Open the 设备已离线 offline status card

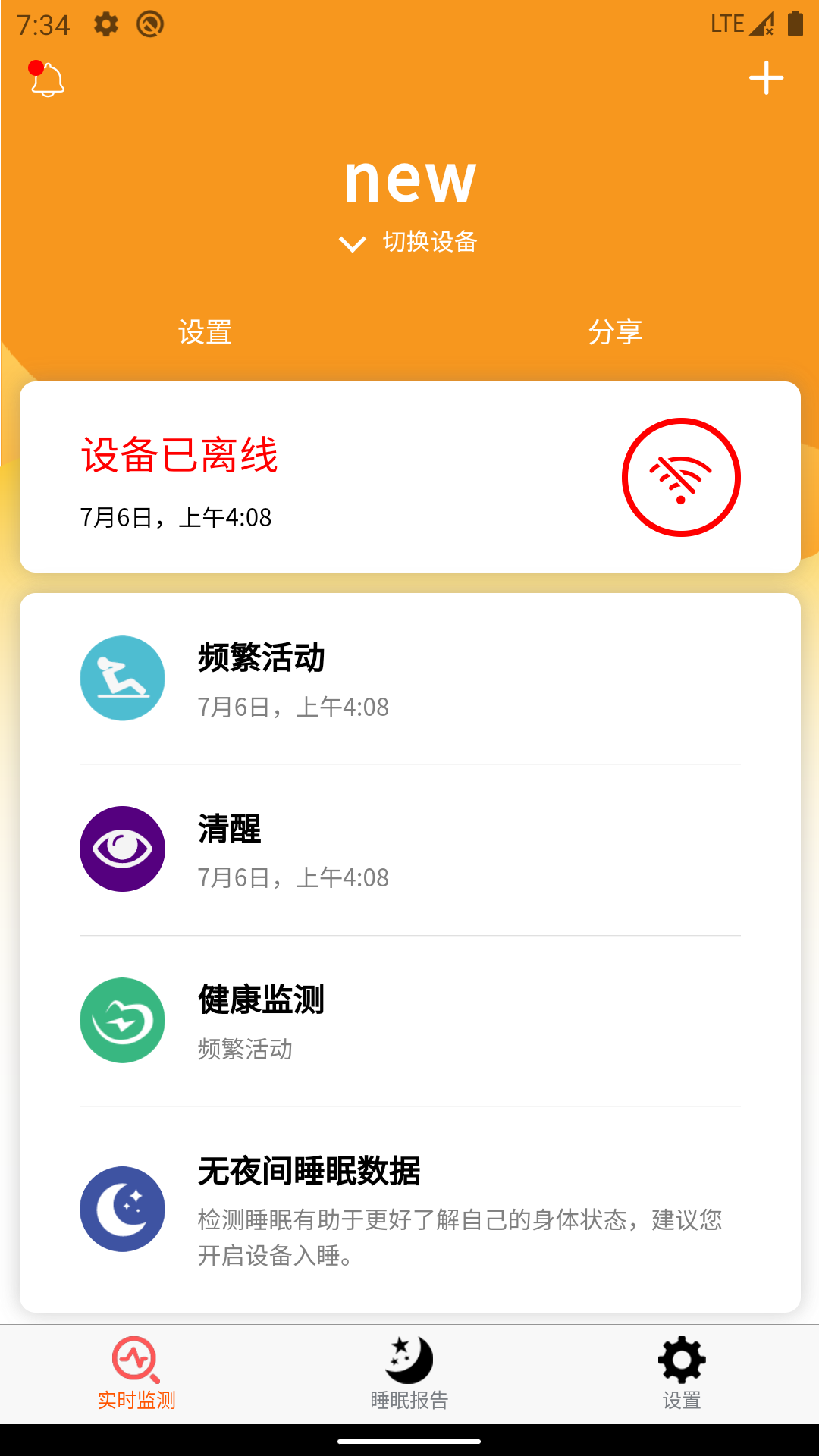[409, 477]
